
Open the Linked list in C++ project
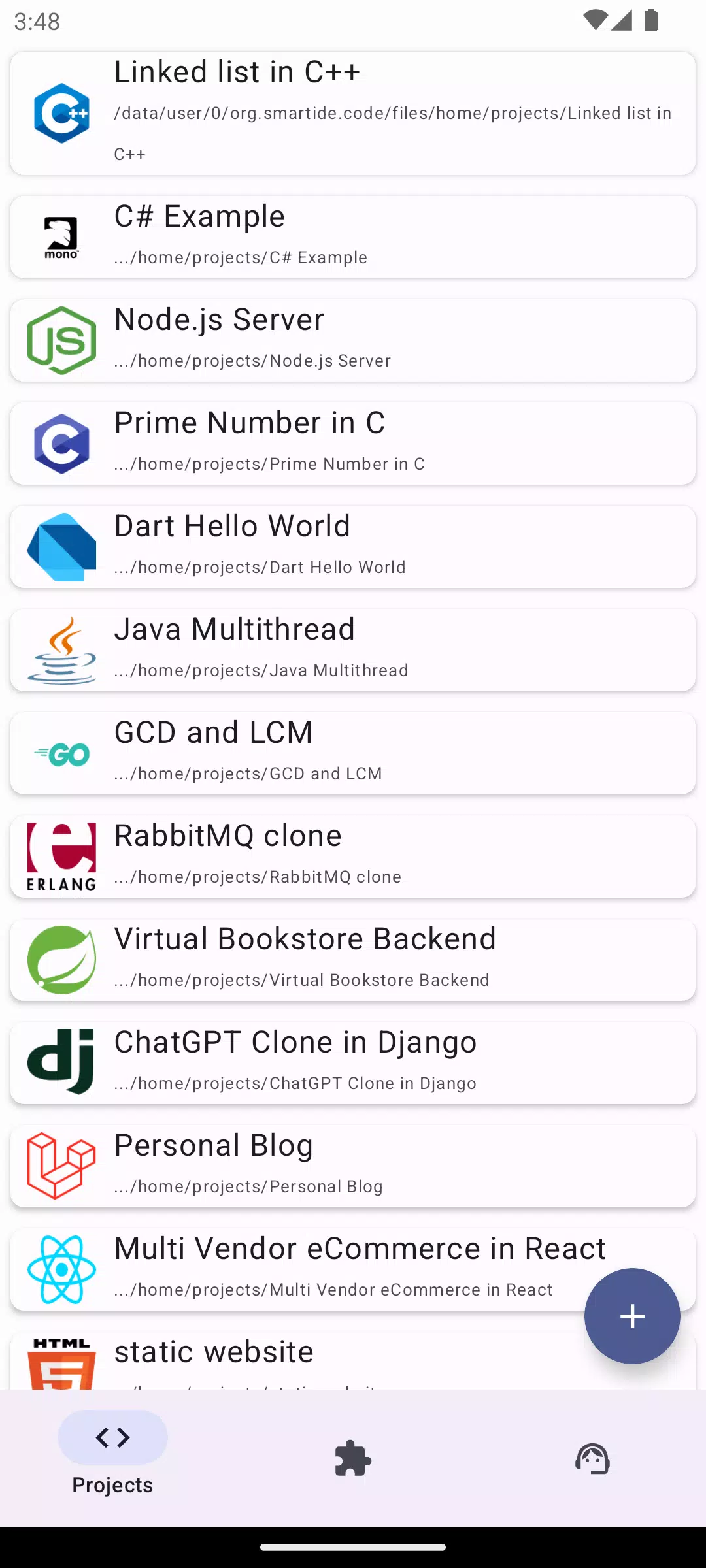pos(353,113)
